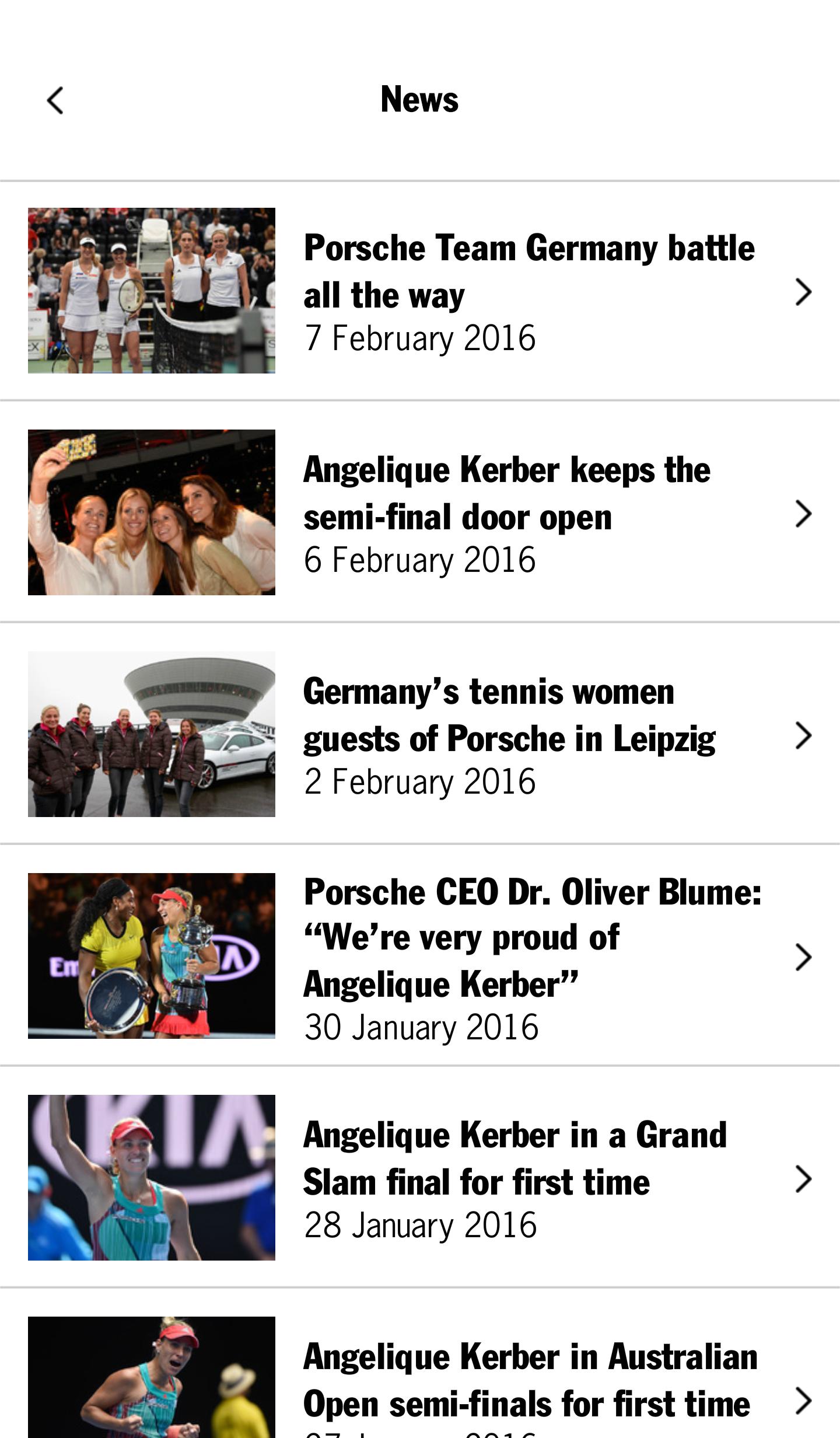Tap chevron next to Porsche CEO Blume article

(804, 956)
